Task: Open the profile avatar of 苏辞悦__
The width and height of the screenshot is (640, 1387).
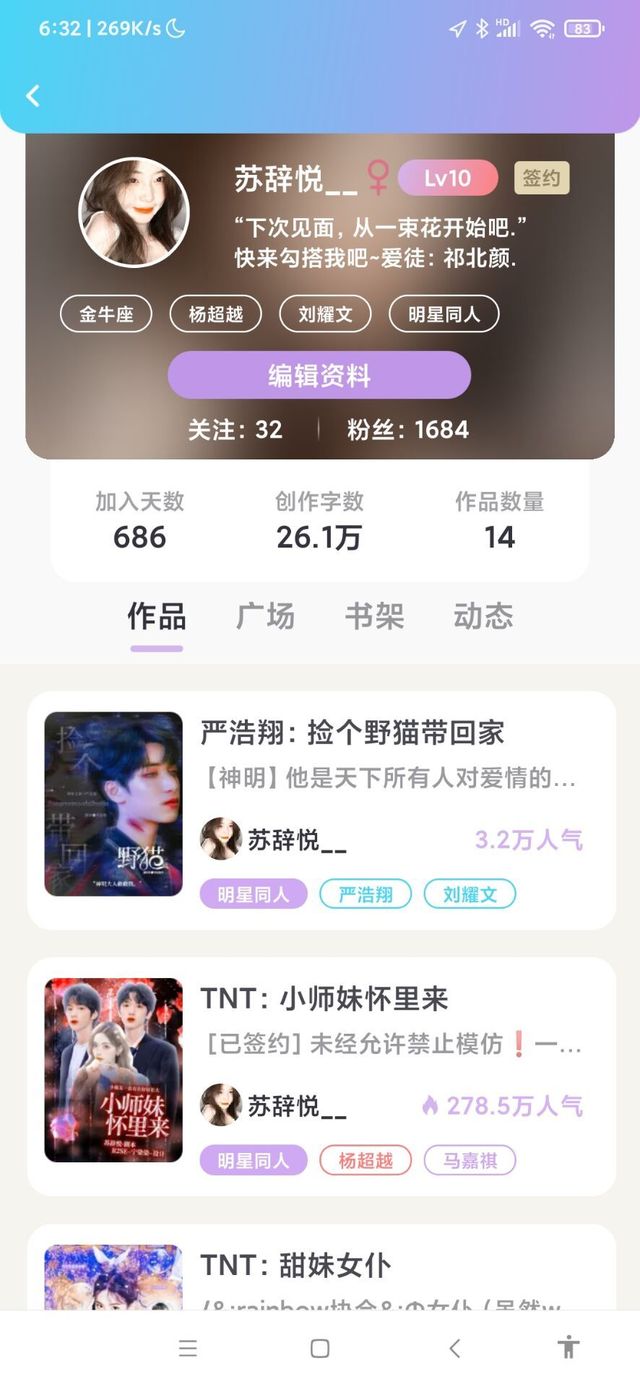Action: point(134,212)
